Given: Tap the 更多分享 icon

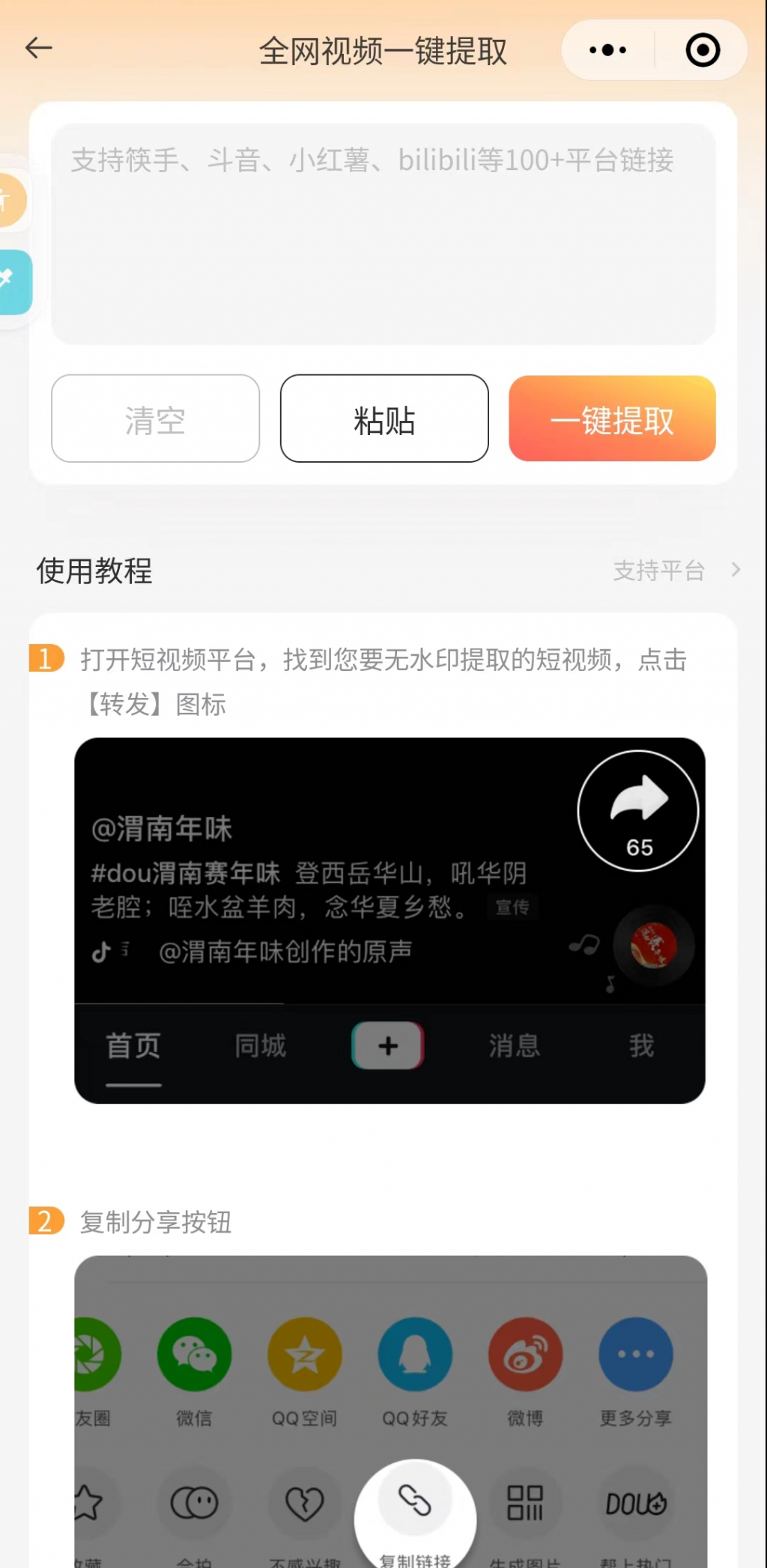Looking at the screenshot, I should (635, 1353).
